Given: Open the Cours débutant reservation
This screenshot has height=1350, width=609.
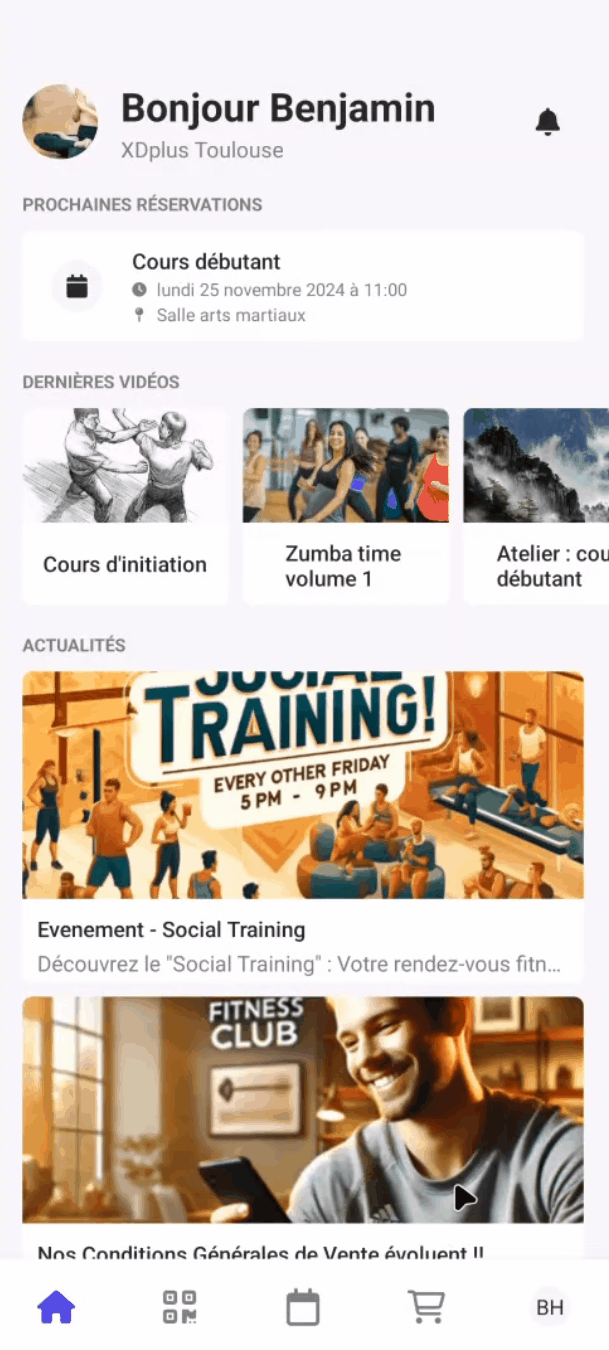Looking at the screenshot, I should tap(302, 287).
